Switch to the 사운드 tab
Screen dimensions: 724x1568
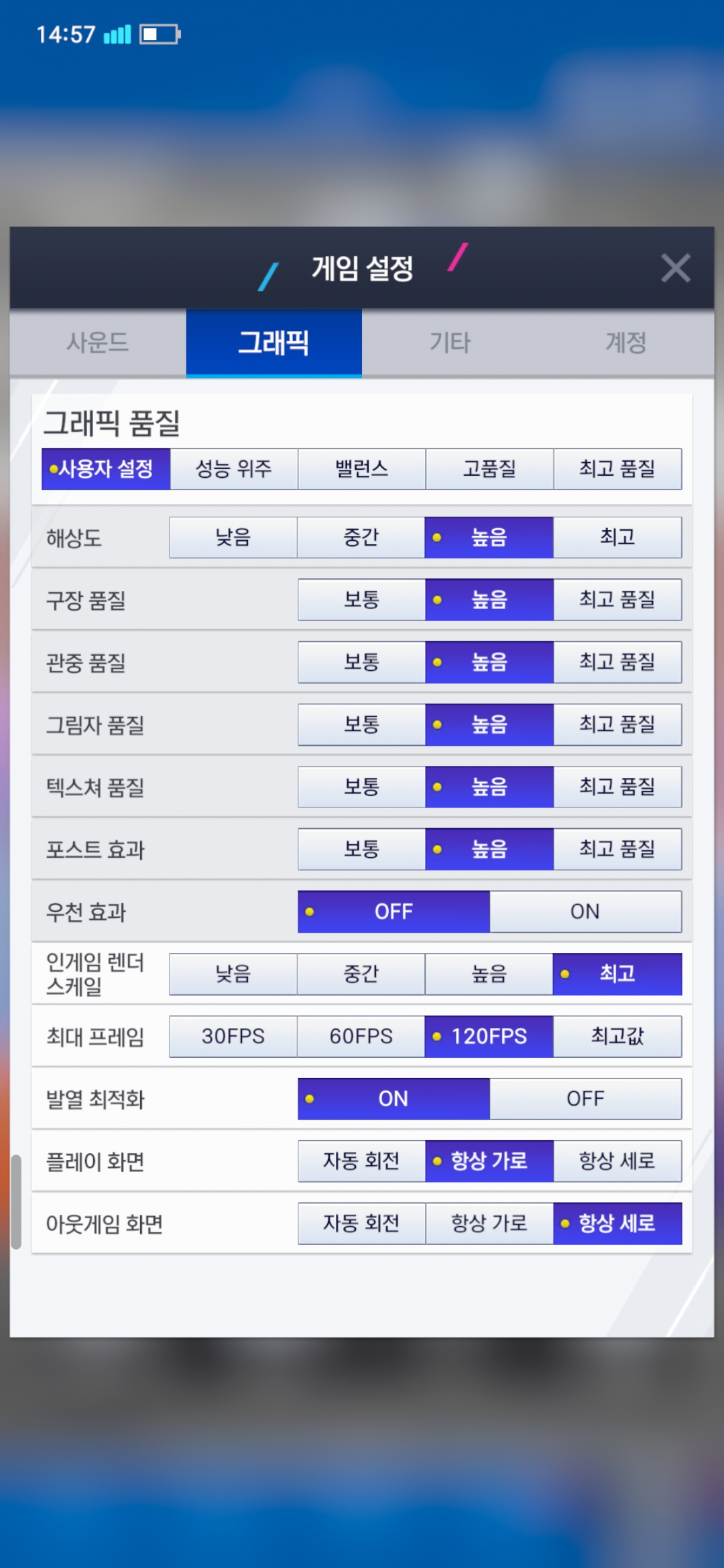(98, 342)
